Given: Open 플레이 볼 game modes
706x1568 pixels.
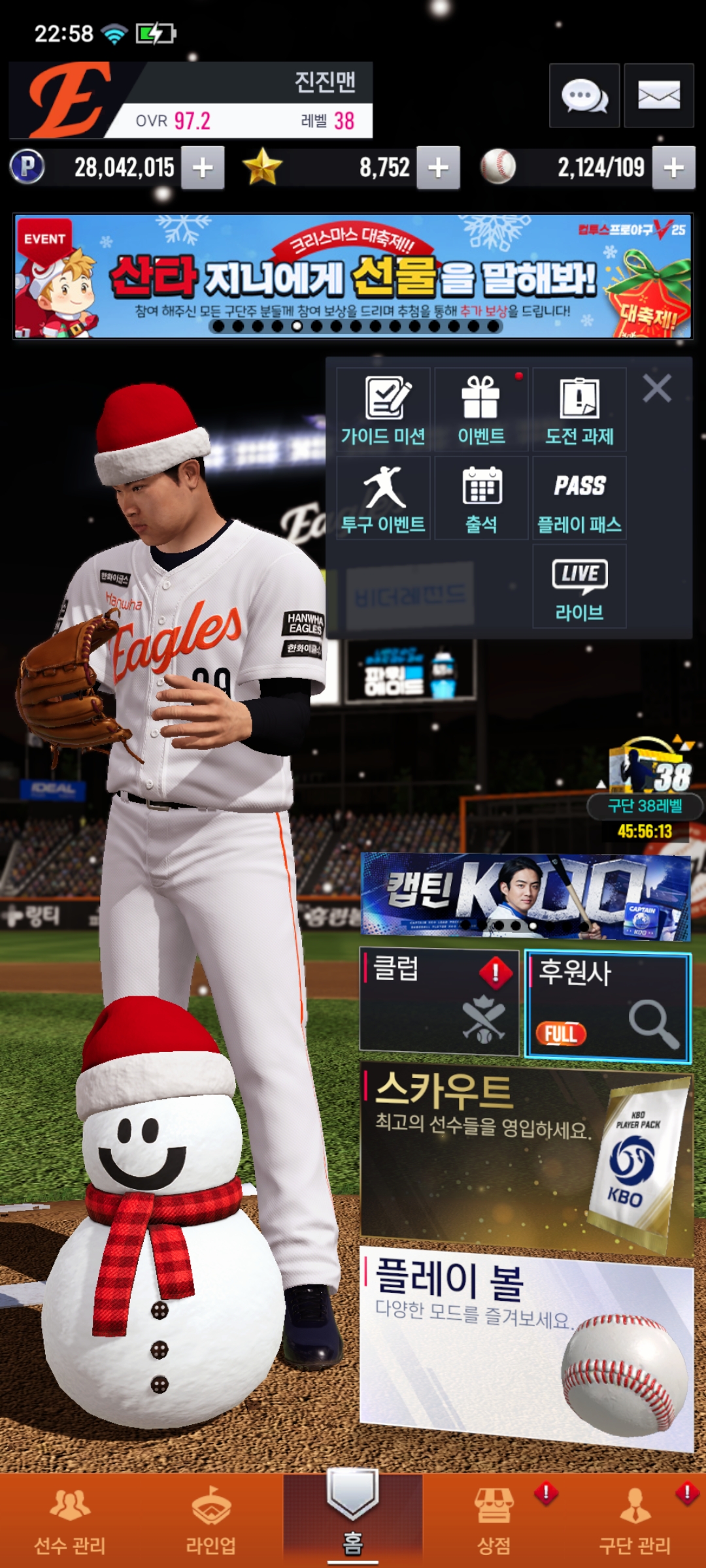Looking at the screenshot, I should pos(526,1346).
